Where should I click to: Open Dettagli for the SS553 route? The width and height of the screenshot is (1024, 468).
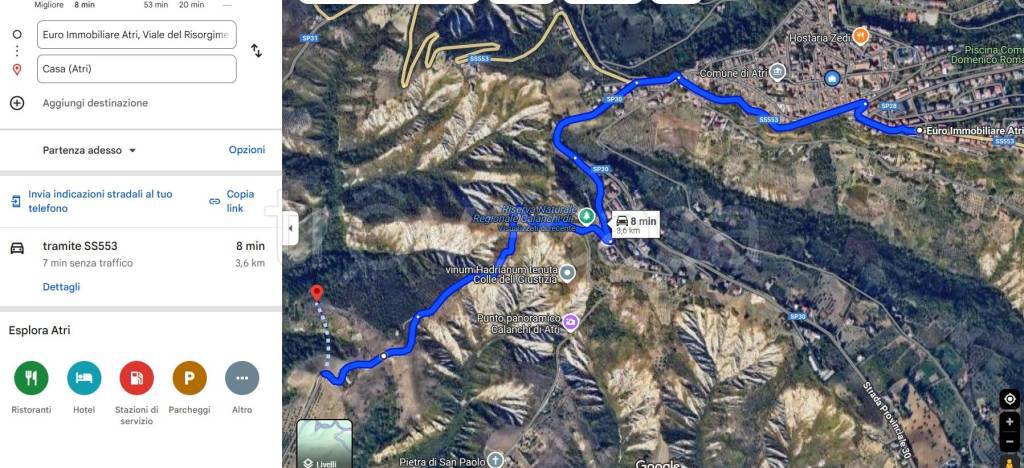tap(61, 287)
